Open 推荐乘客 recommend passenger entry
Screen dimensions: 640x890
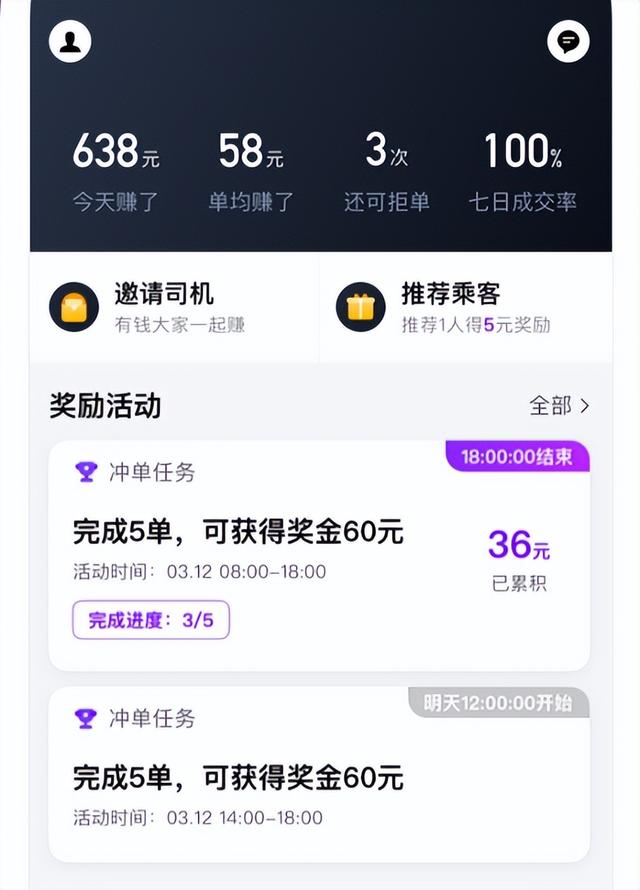465,307
